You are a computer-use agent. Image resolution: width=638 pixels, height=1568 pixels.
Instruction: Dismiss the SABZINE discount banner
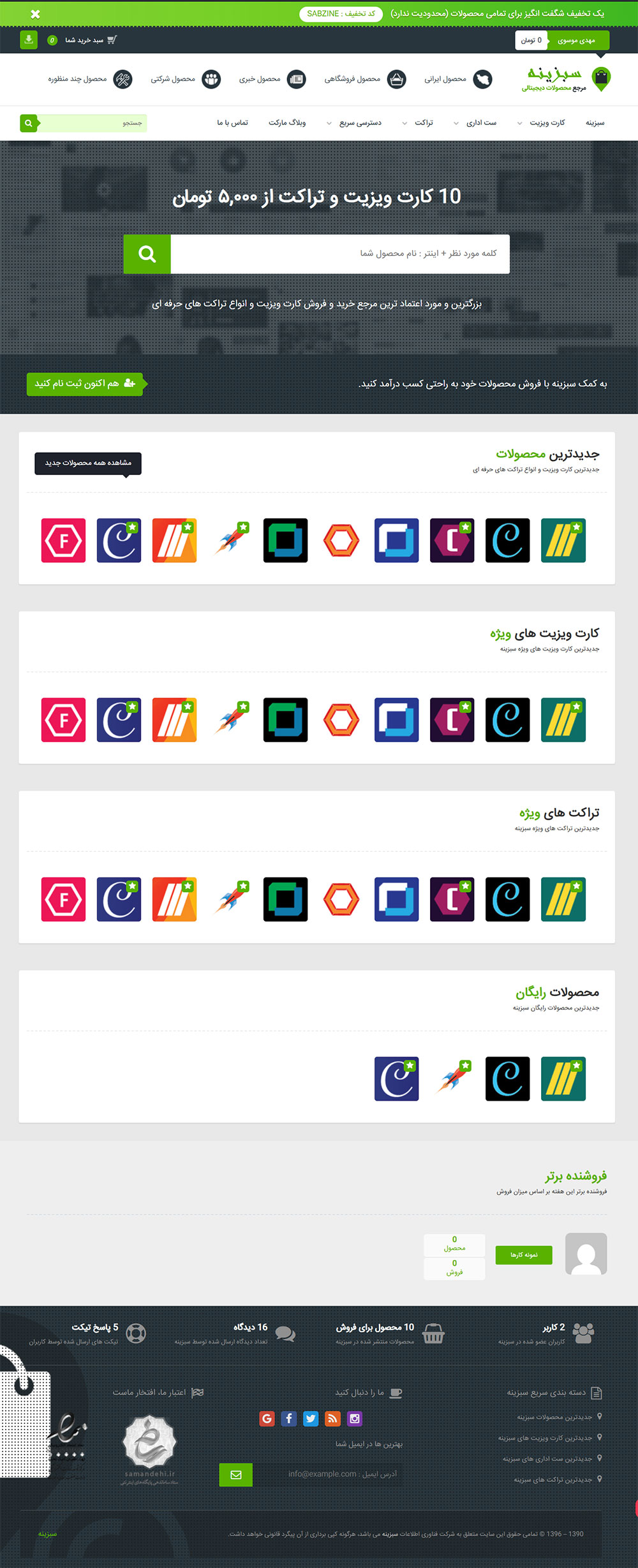[x=36, y=13]
